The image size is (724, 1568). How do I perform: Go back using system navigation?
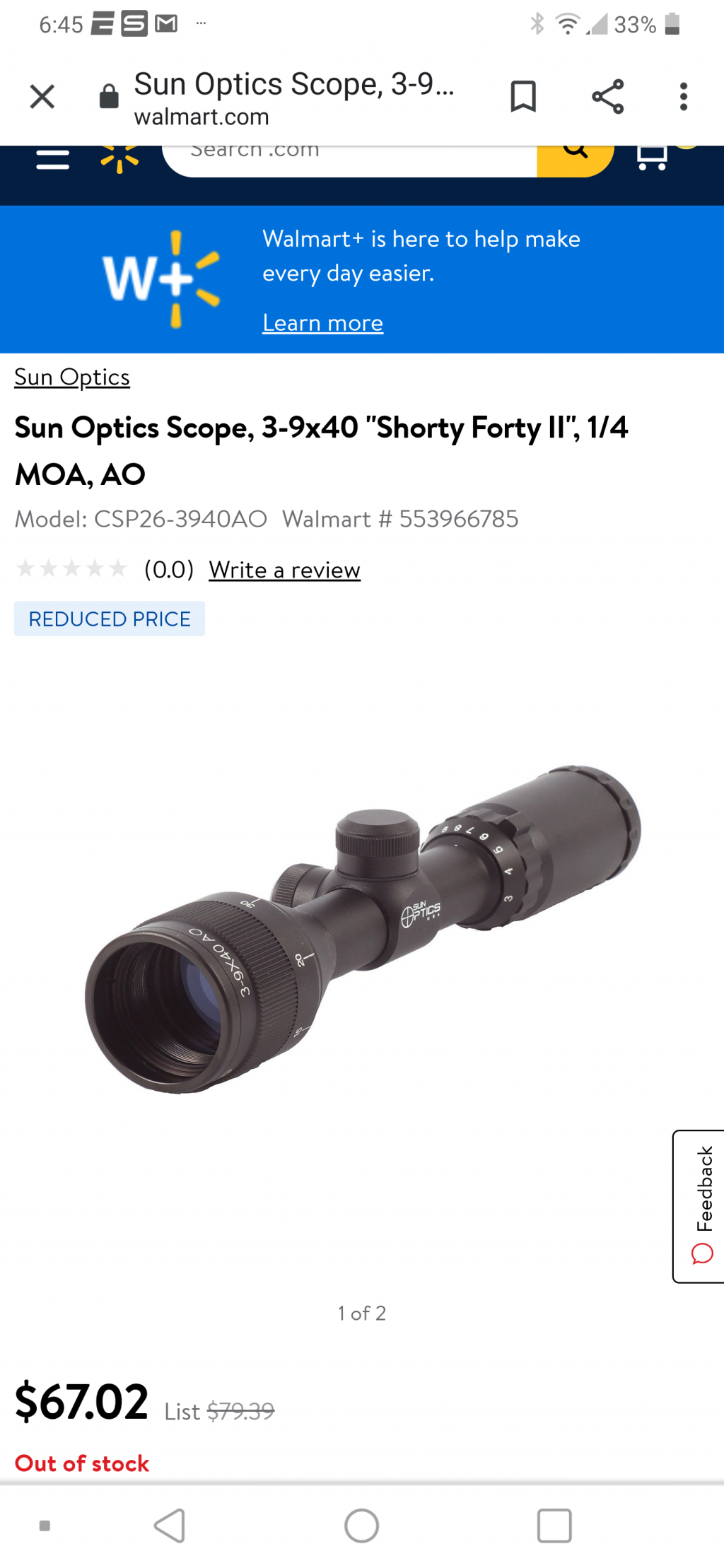[170, 1526]
